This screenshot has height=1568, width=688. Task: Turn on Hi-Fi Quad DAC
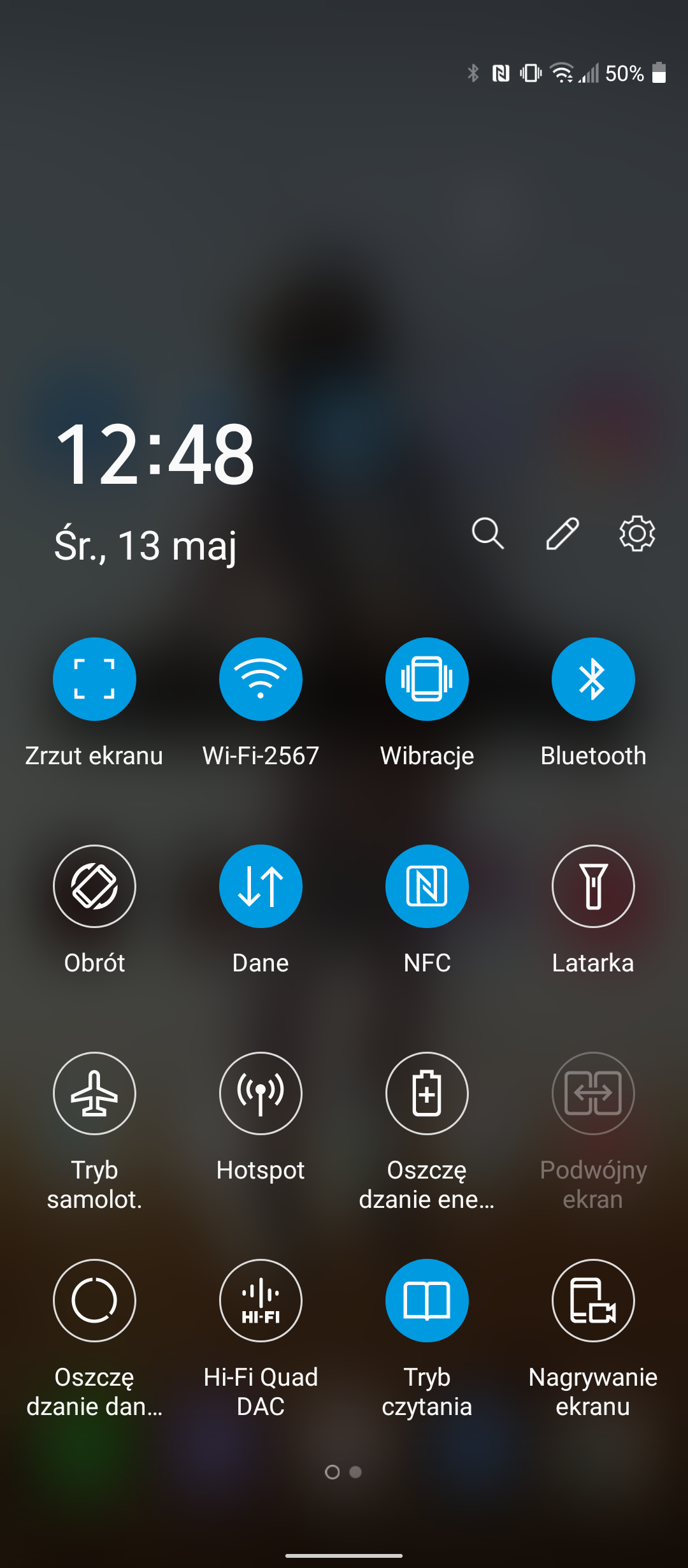pos(261,1300)
